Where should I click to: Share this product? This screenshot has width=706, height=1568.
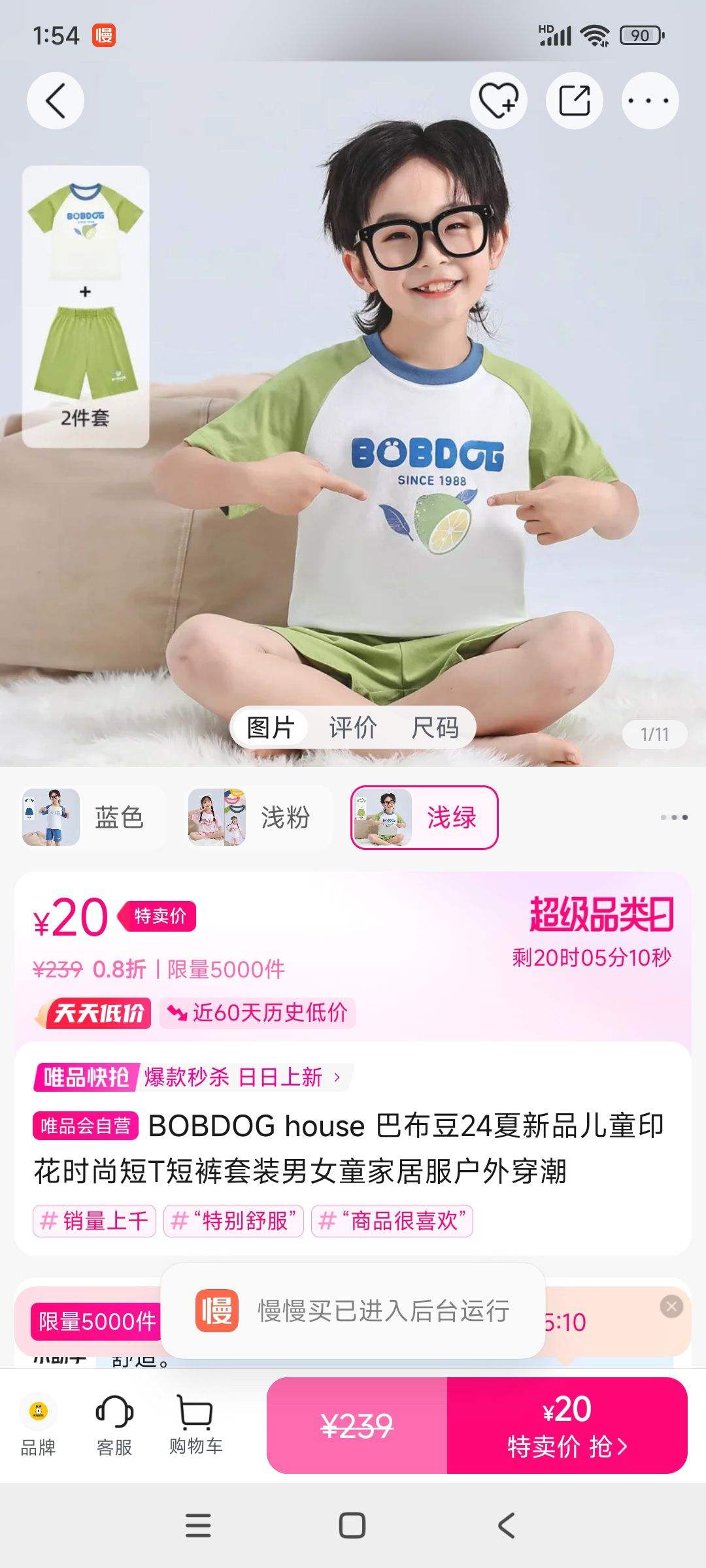click(x=575, y=101)
